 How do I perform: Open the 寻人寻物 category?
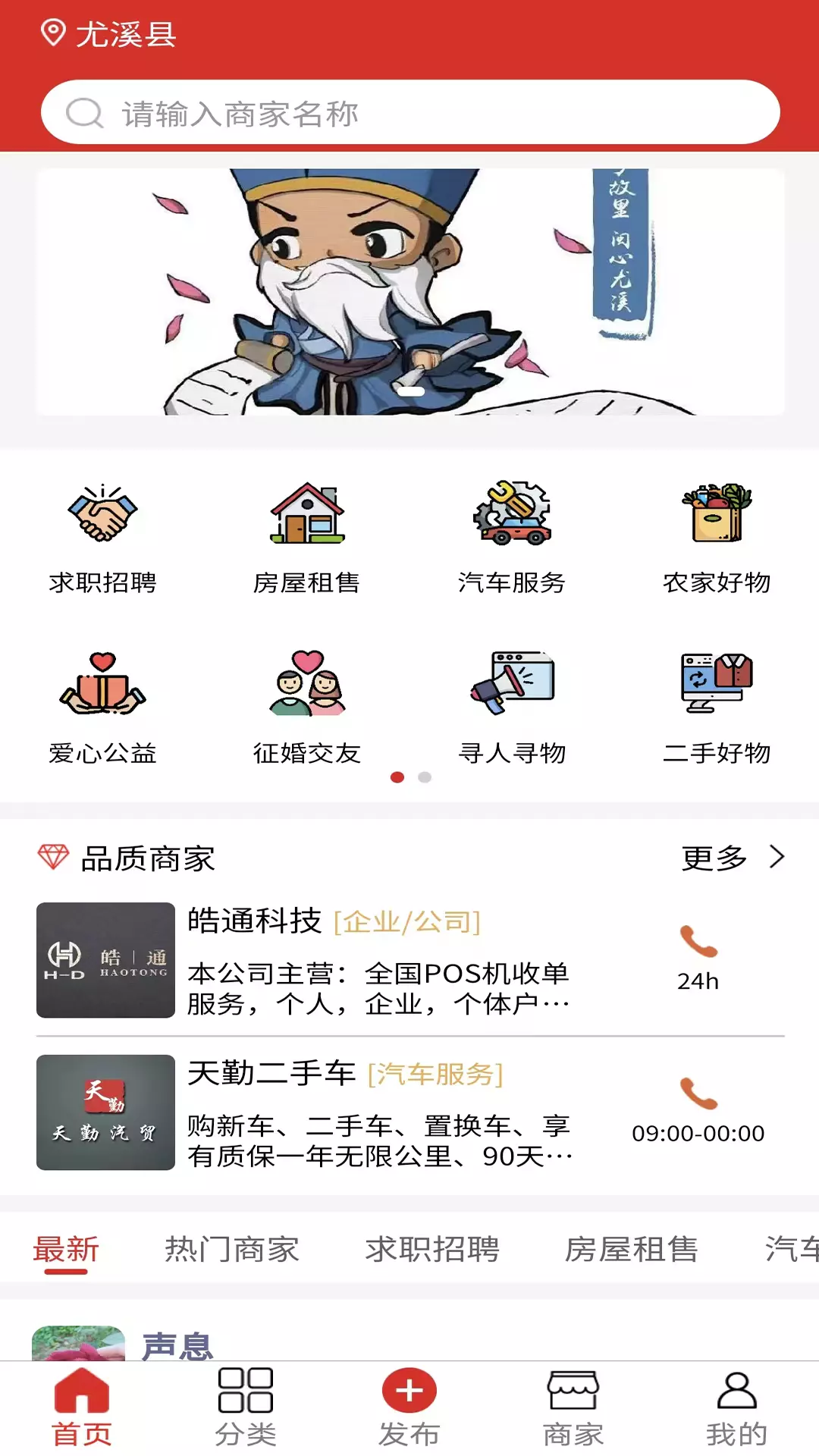(512, 708)
